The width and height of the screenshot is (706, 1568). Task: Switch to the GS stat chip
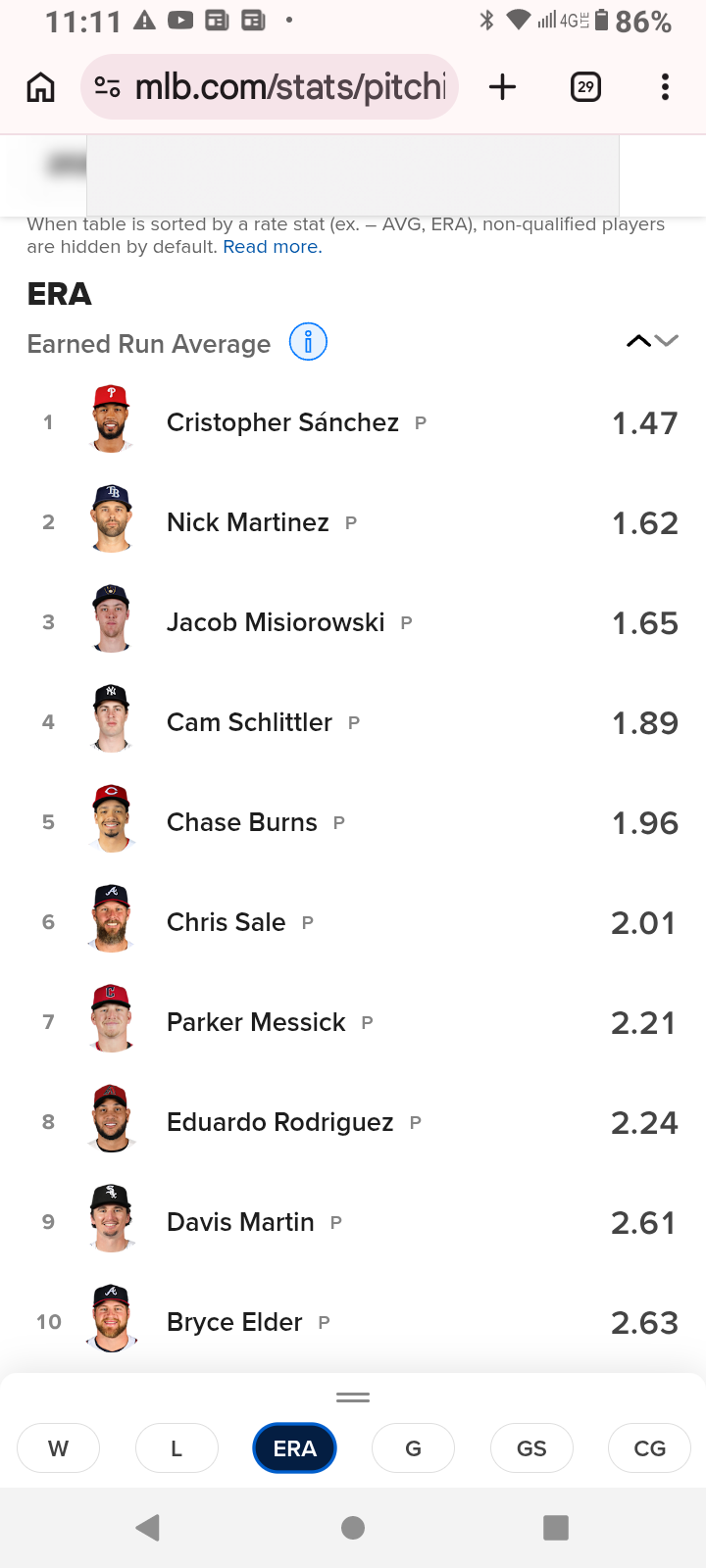[531, 1448]
